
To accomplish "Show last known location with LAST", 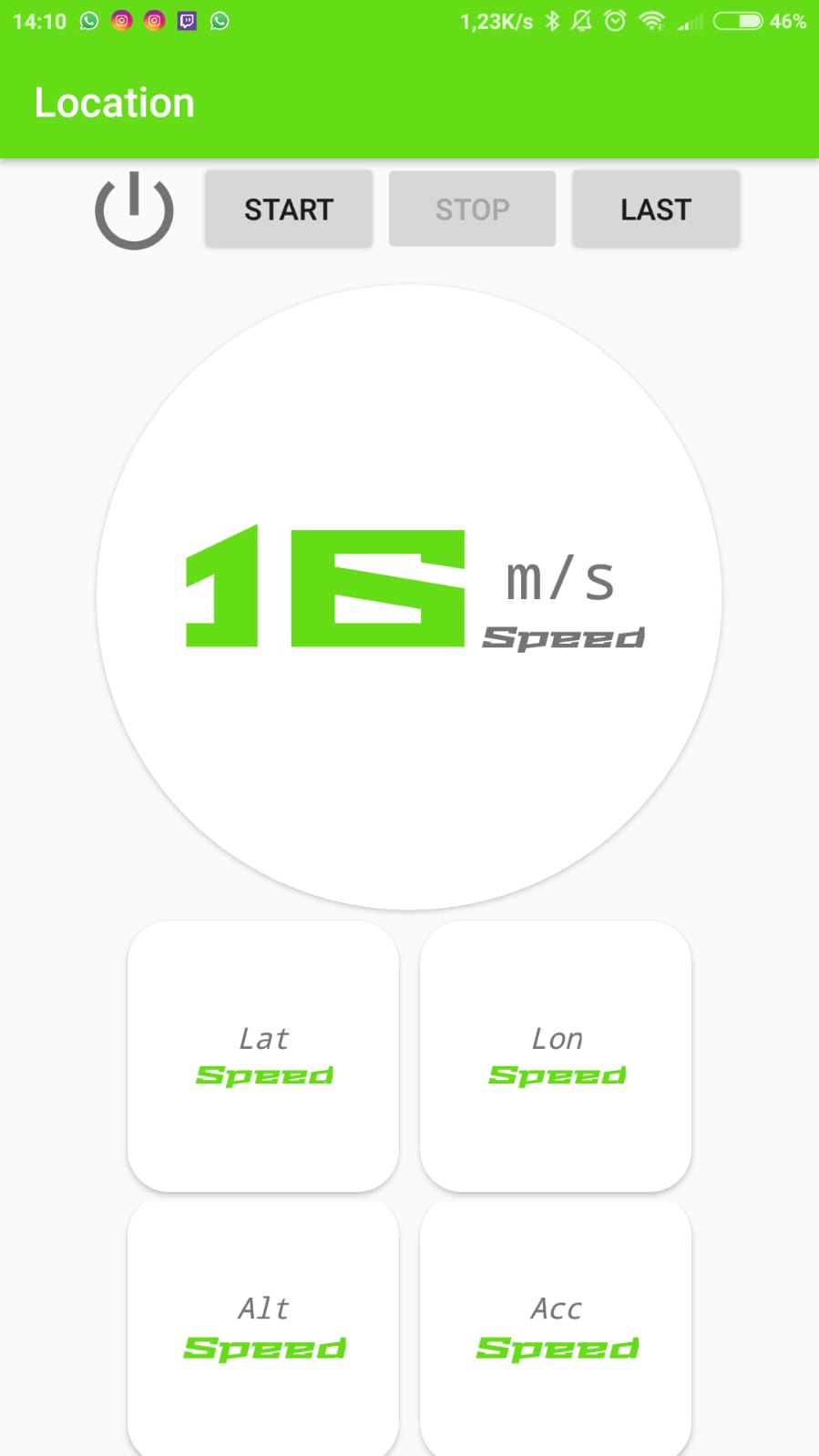I will coord(655,209).
